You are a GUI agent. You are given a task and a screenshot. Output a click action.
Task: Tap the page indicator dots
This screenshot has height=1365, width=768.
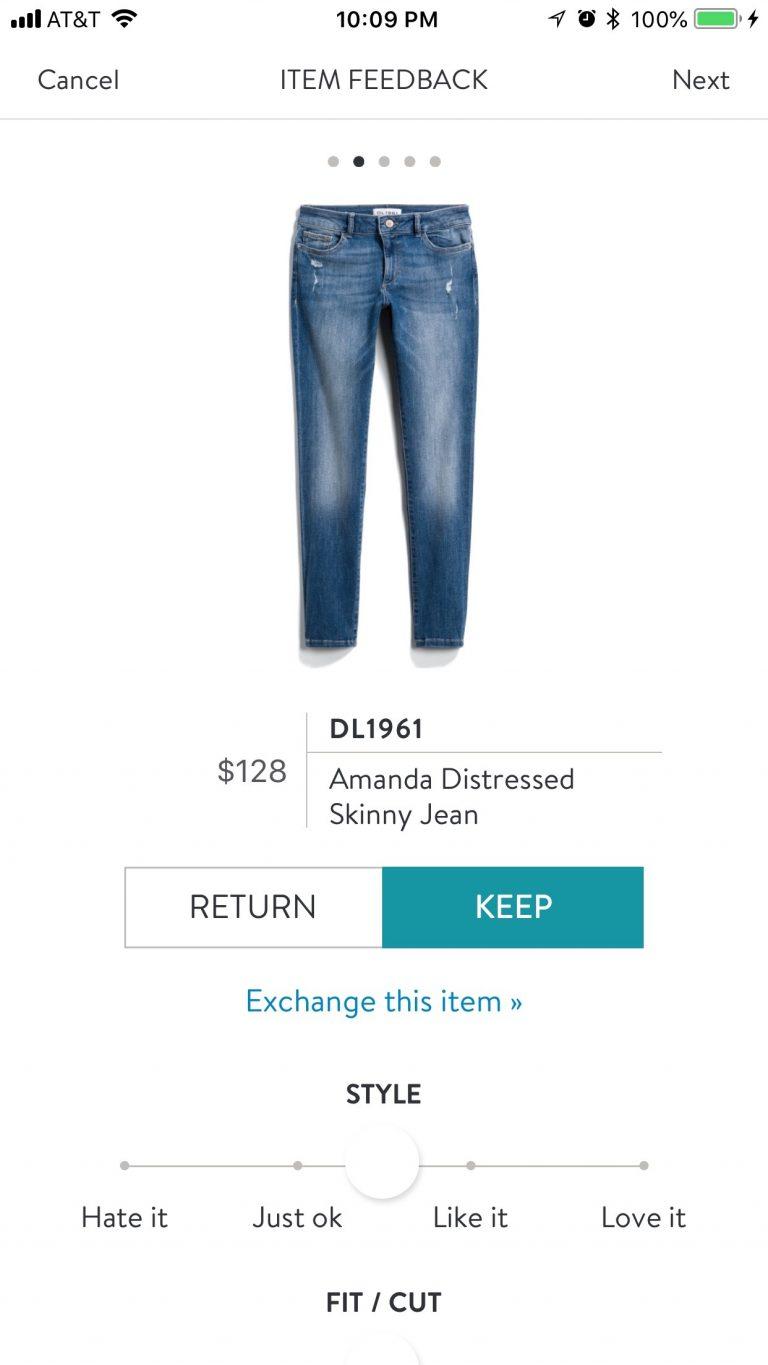[x=384, y=161]
